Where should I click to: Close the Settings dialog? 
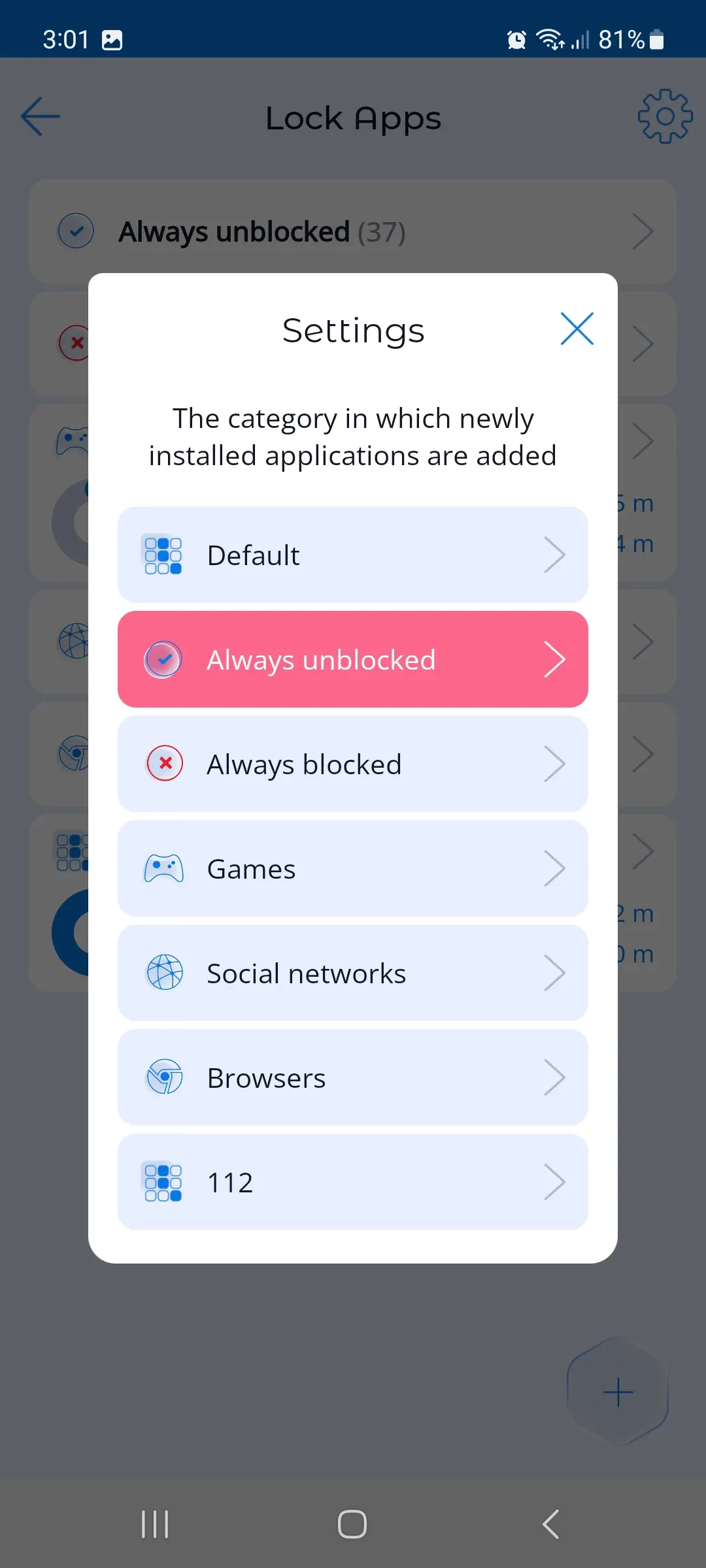point(577,329)
